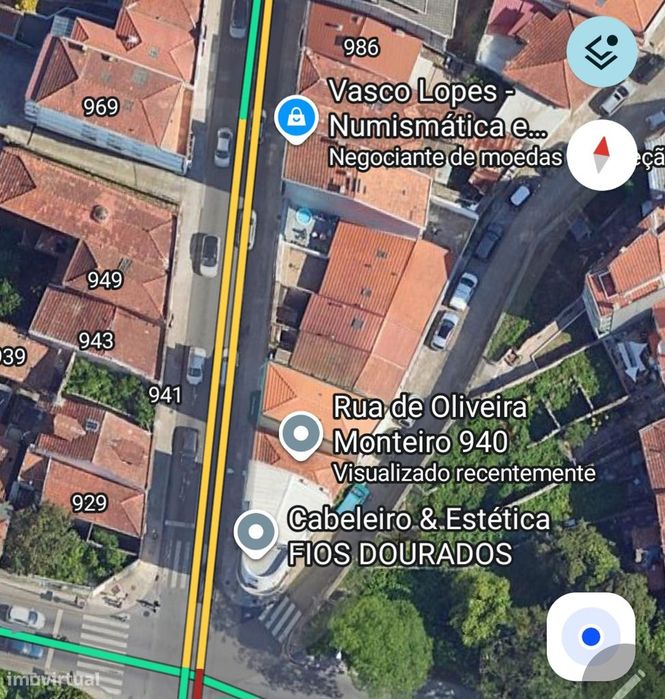Viewport: 665px width, 699px height.
Task: Tap the compass to reset map orientation
Action: 602,155
